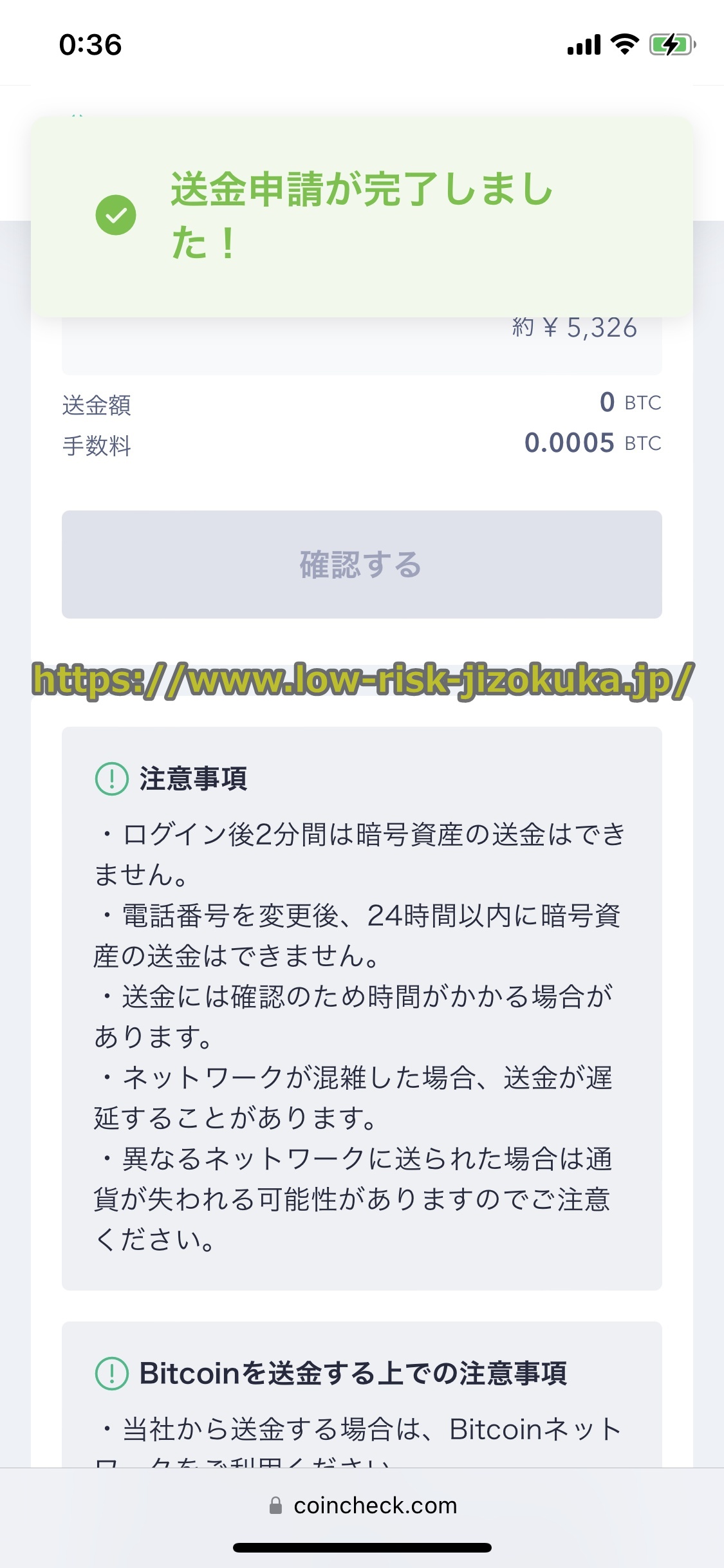This screenshot has width=724, height=1568.
Task: Tap the coincheck.com address bar
Action: coord(363,1506)
